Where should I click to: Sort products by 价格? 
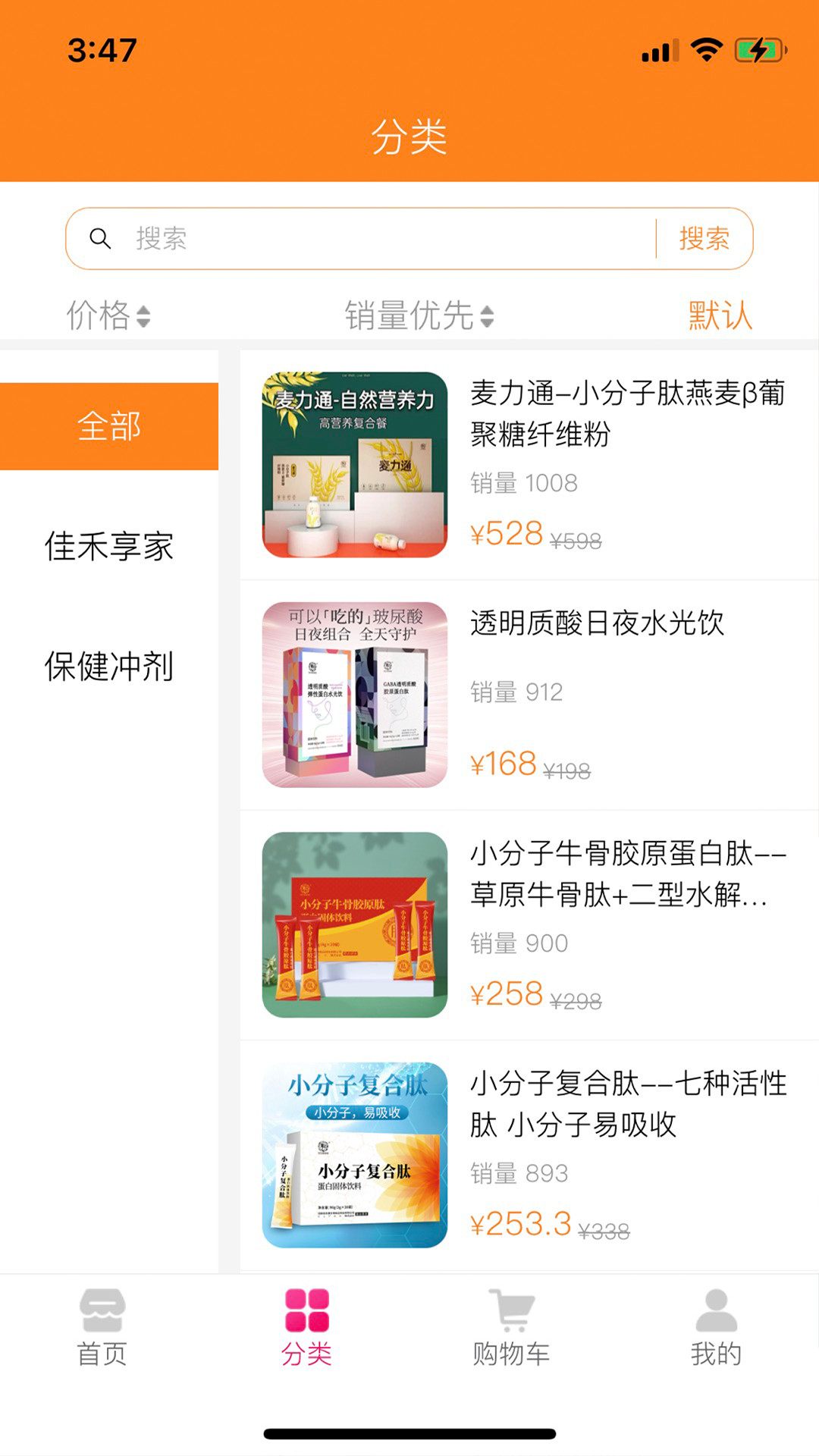(x=108, y=315)
